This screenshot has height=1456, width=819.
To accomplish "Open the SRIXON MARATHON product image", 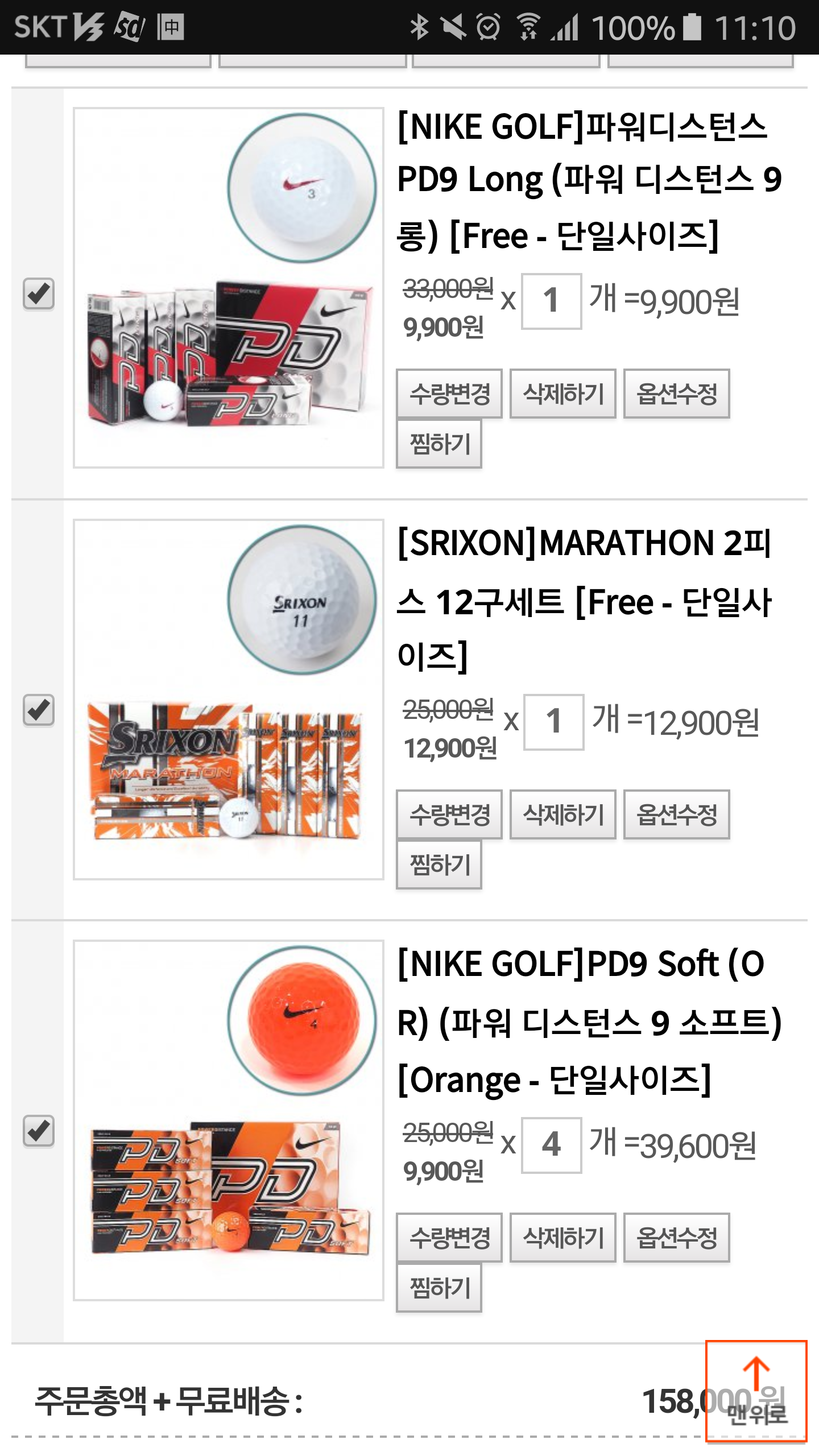I will (x=228, y=699).
